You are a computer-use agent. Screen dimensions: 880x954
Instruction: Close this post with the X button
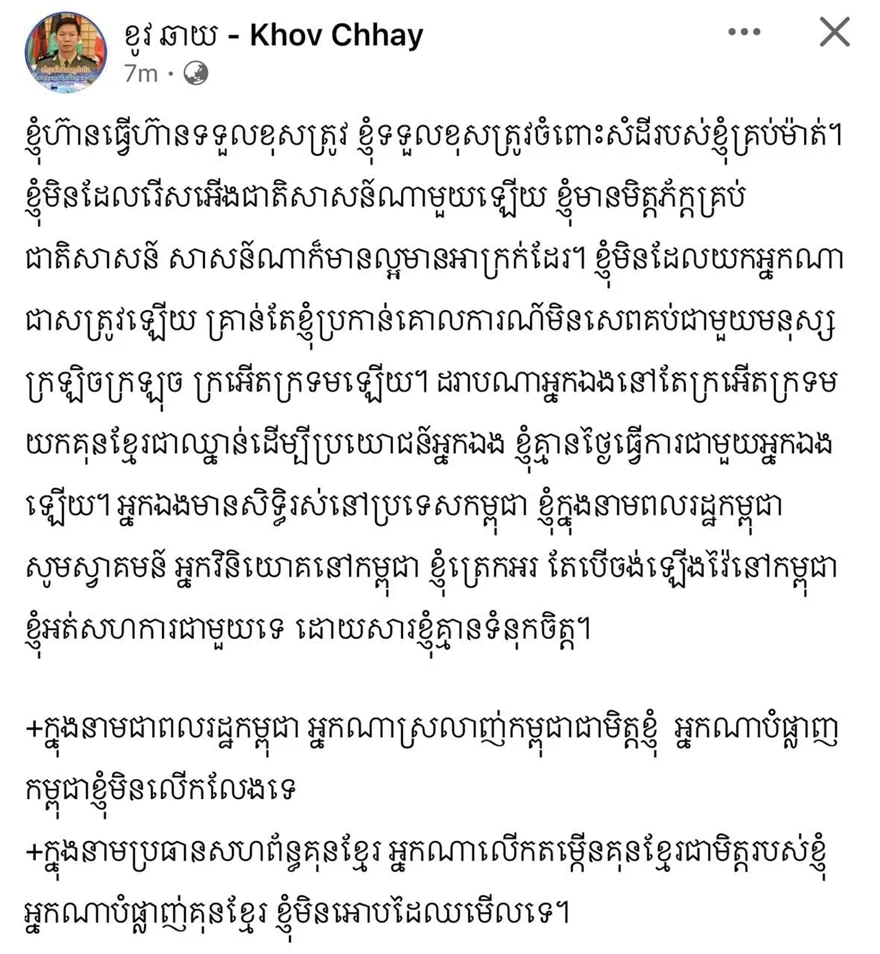834,32
